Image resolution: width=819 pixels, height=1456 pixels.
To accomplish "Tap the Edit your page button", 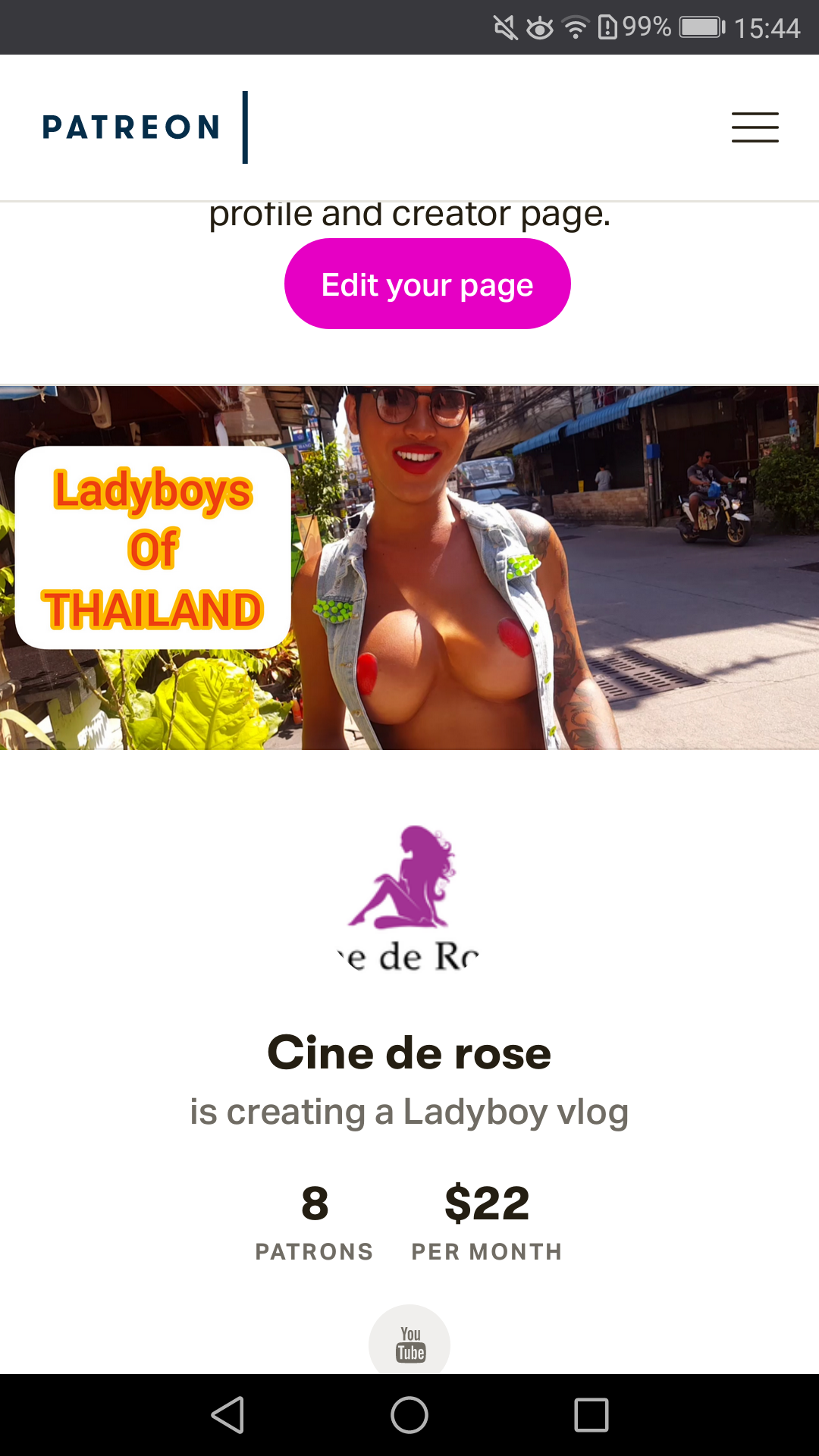I will (x=427, y=284).
